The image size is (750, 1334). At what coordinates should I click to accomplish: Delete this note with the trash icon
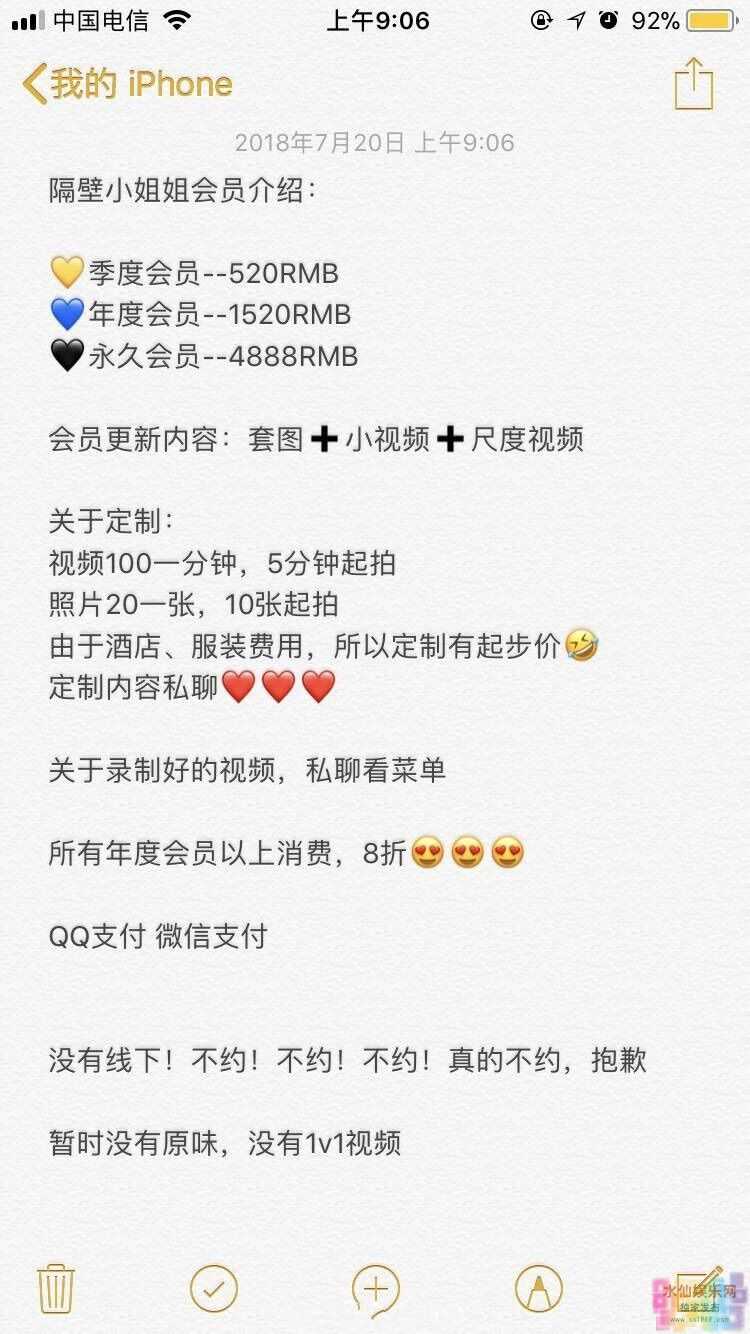click(56, 1288)
